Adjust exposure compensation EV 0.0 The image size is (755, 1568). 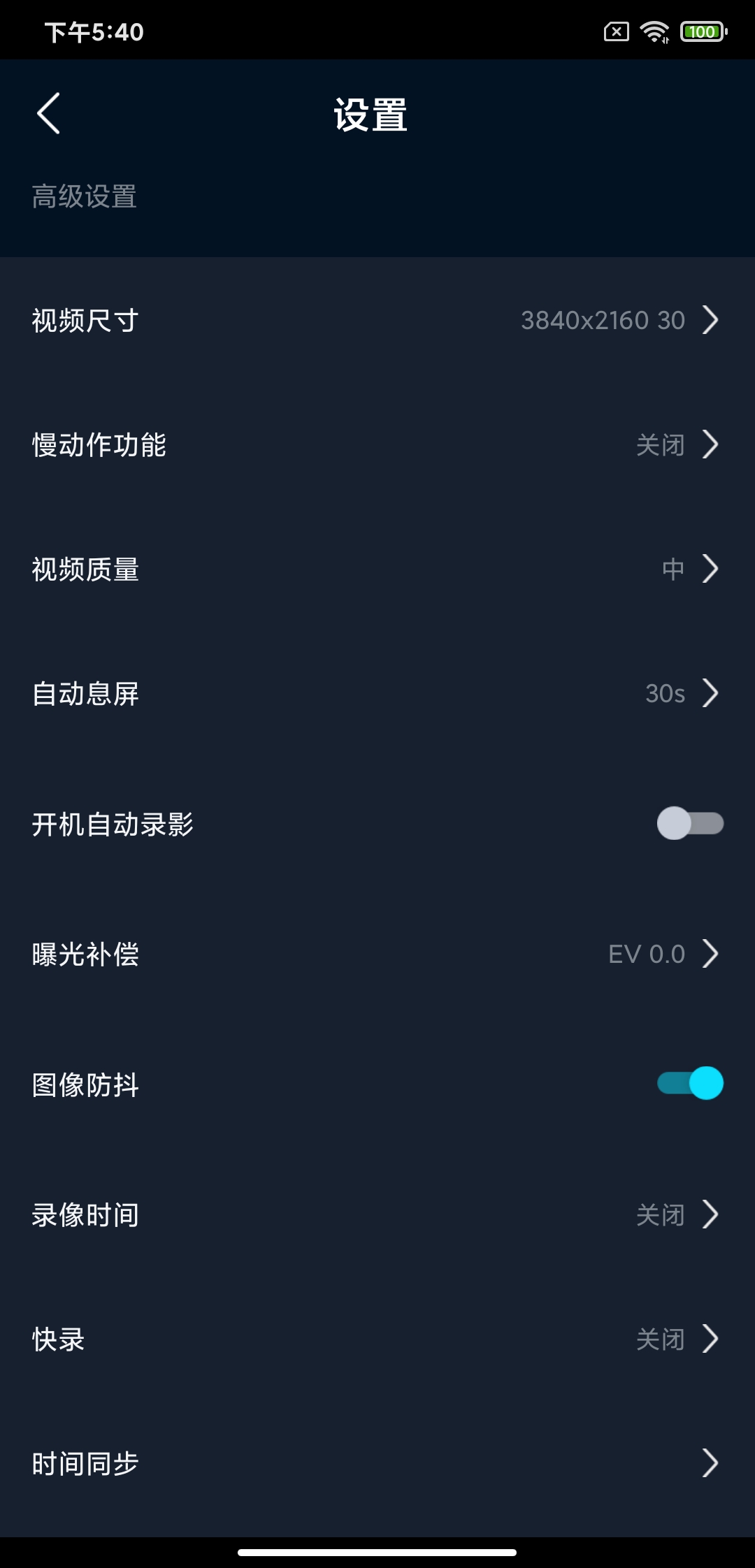click(x=377, y=953)
